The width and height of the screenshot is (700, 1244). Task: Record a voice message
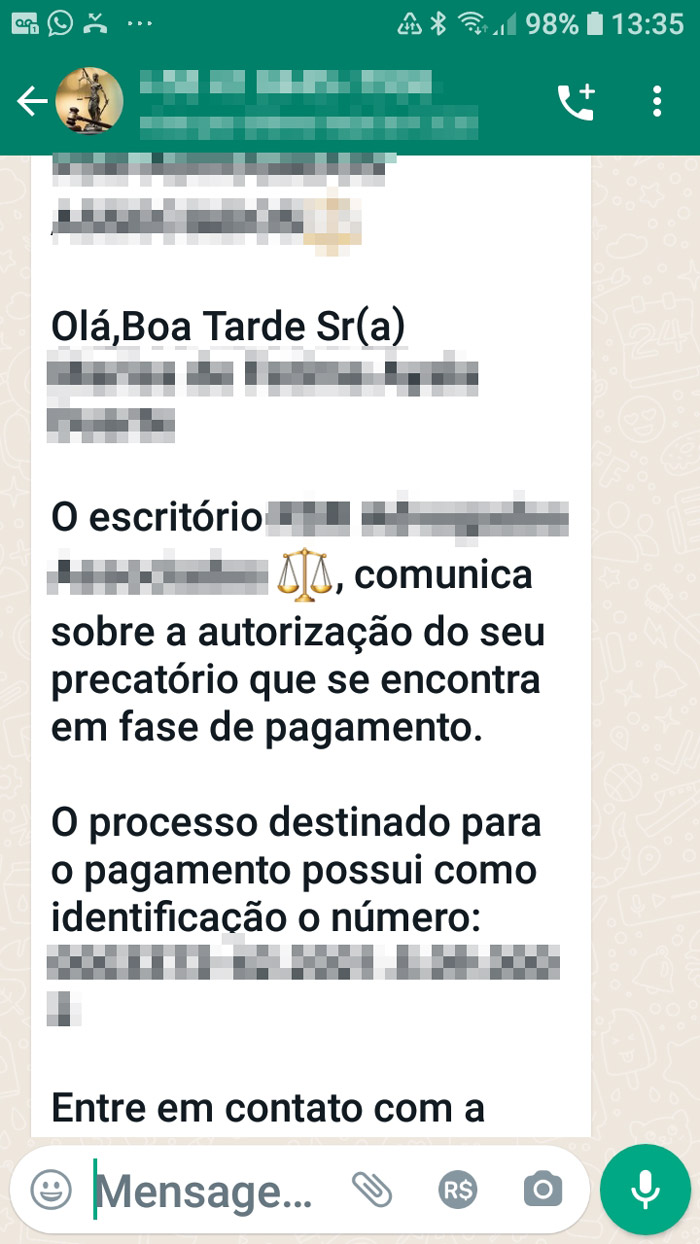pyautogui.click(x=645, y=1189)
